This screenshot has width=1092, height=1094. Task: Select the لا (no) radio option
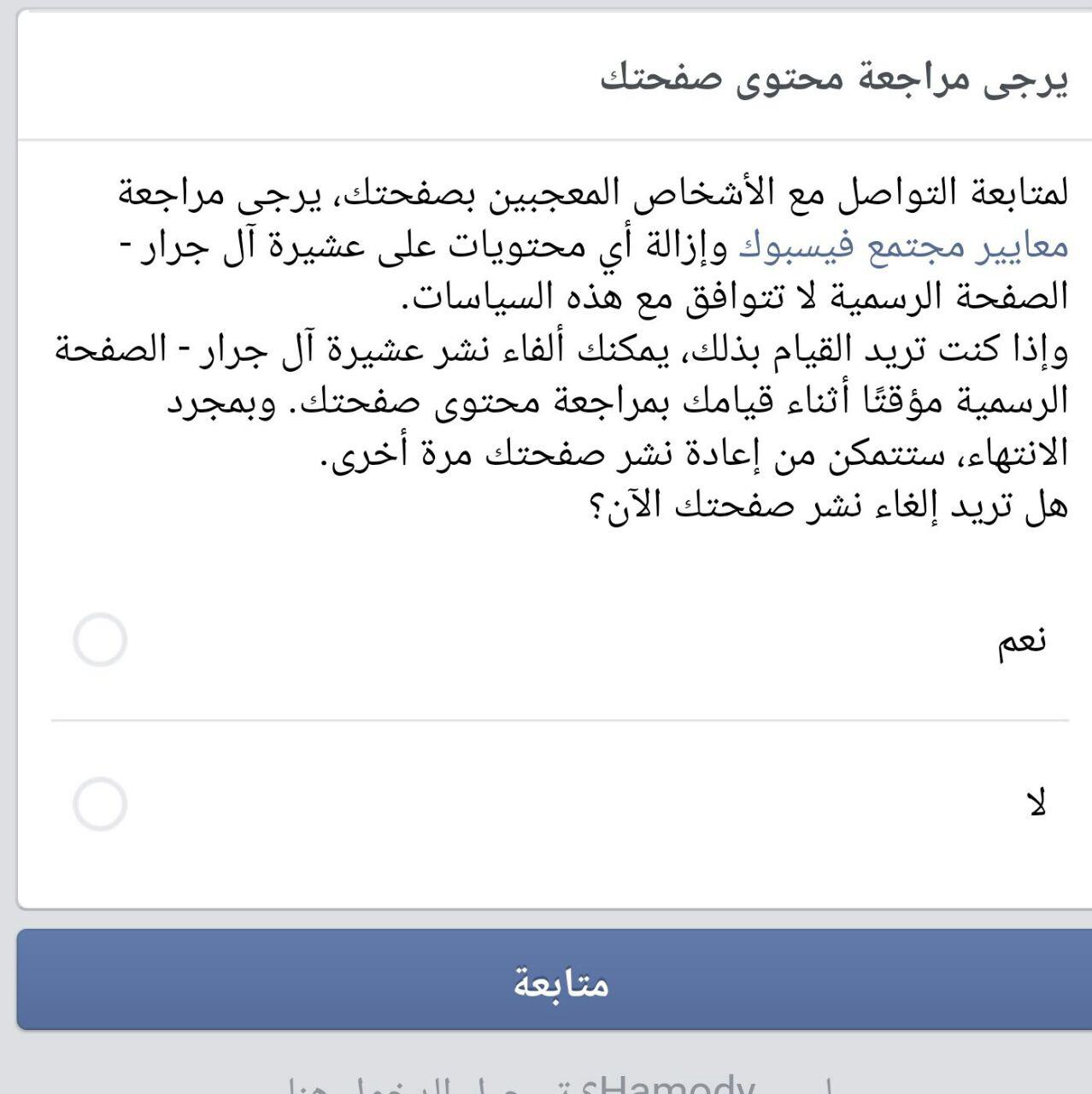point(100,804)
